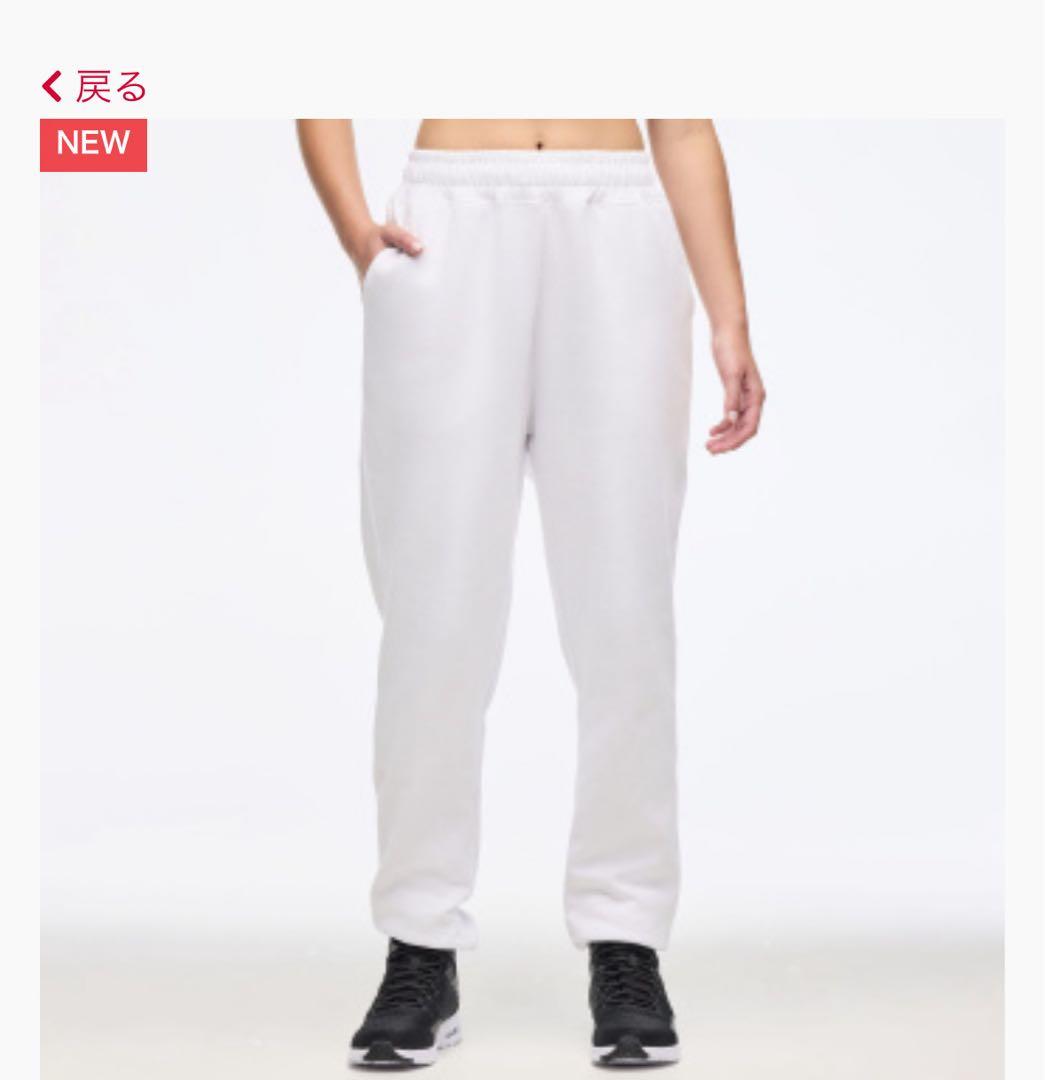Image resolution: width=1045 pixels, height=1080 pixels.
Task: Tap the angle bracket before the back text
Action: 50,88
